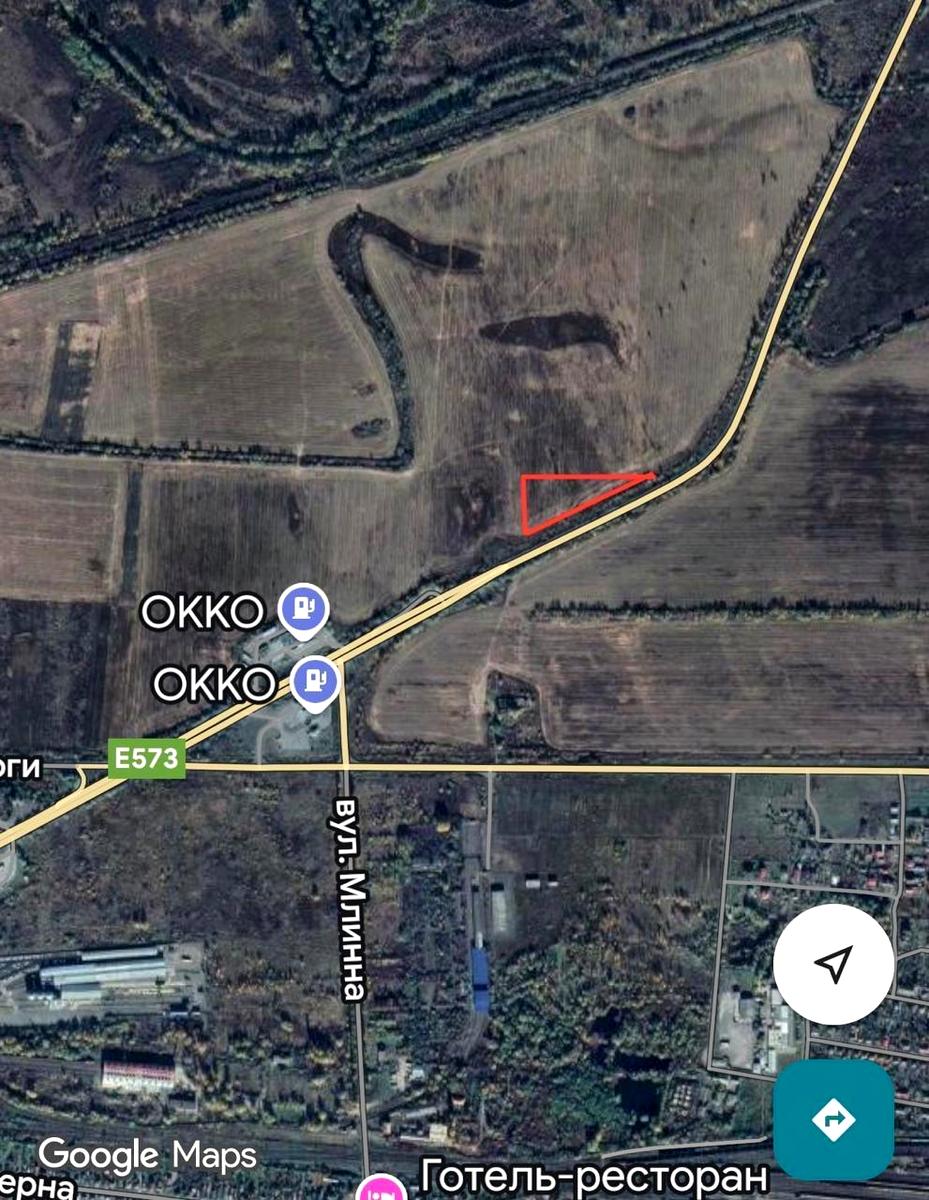Viewport: 929px width, 1200px height.
Task: Open directions with the teal arrow button
Action: (x=833, y=1119)
